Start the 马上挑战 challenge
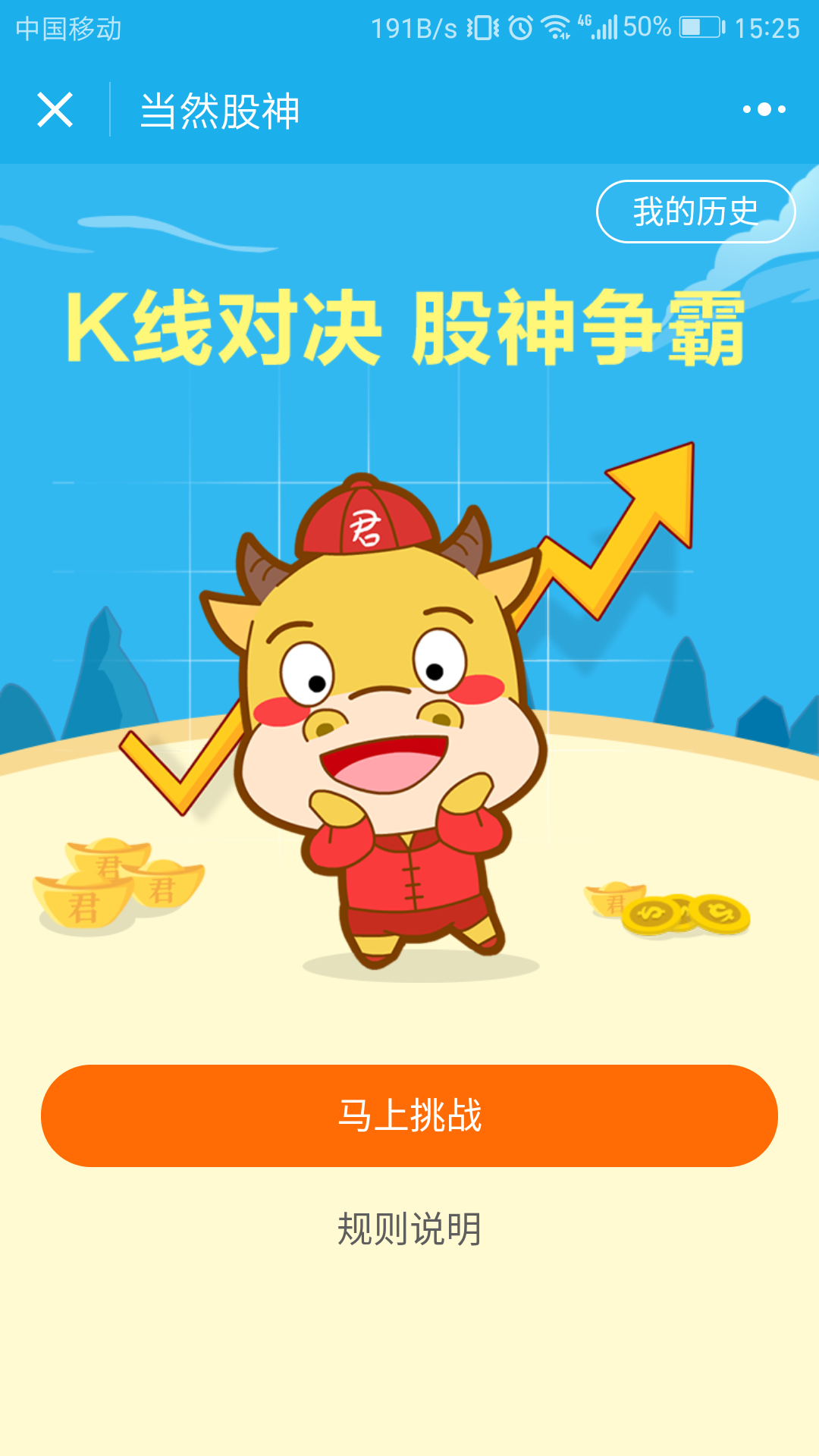 click(x=409, y=1116)
